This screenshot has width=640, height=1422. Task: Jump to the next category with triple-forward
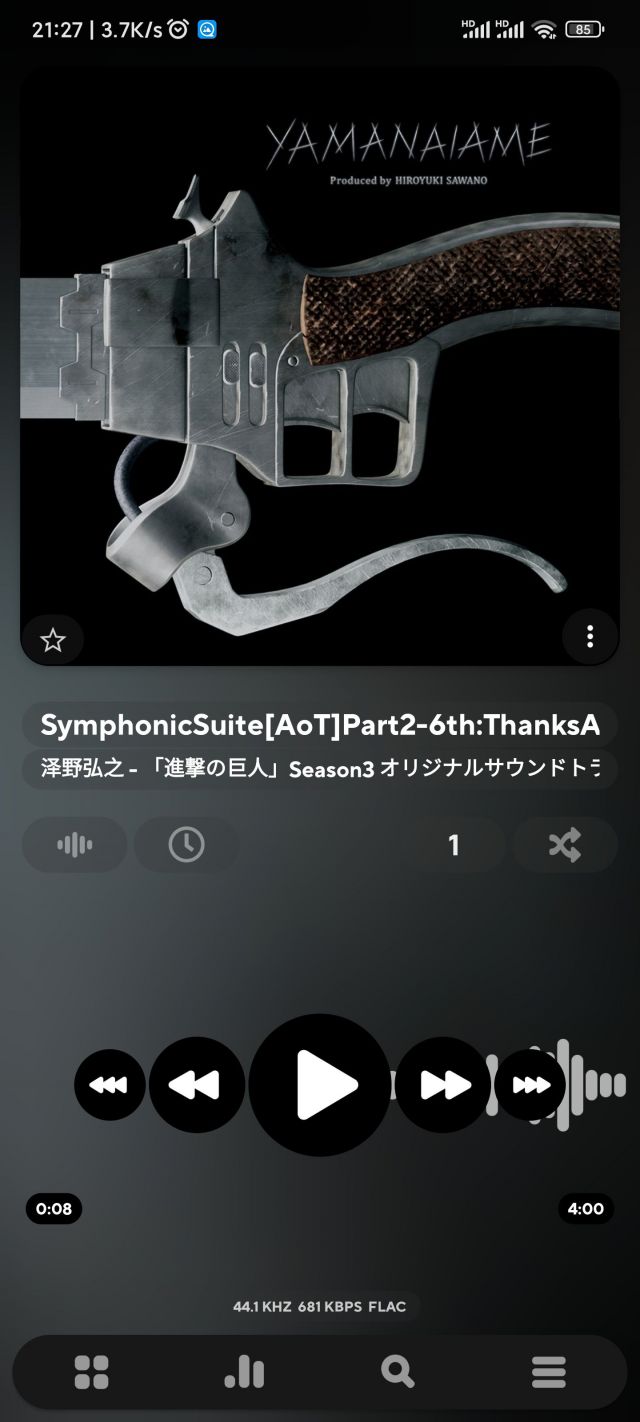[530, 1085]
